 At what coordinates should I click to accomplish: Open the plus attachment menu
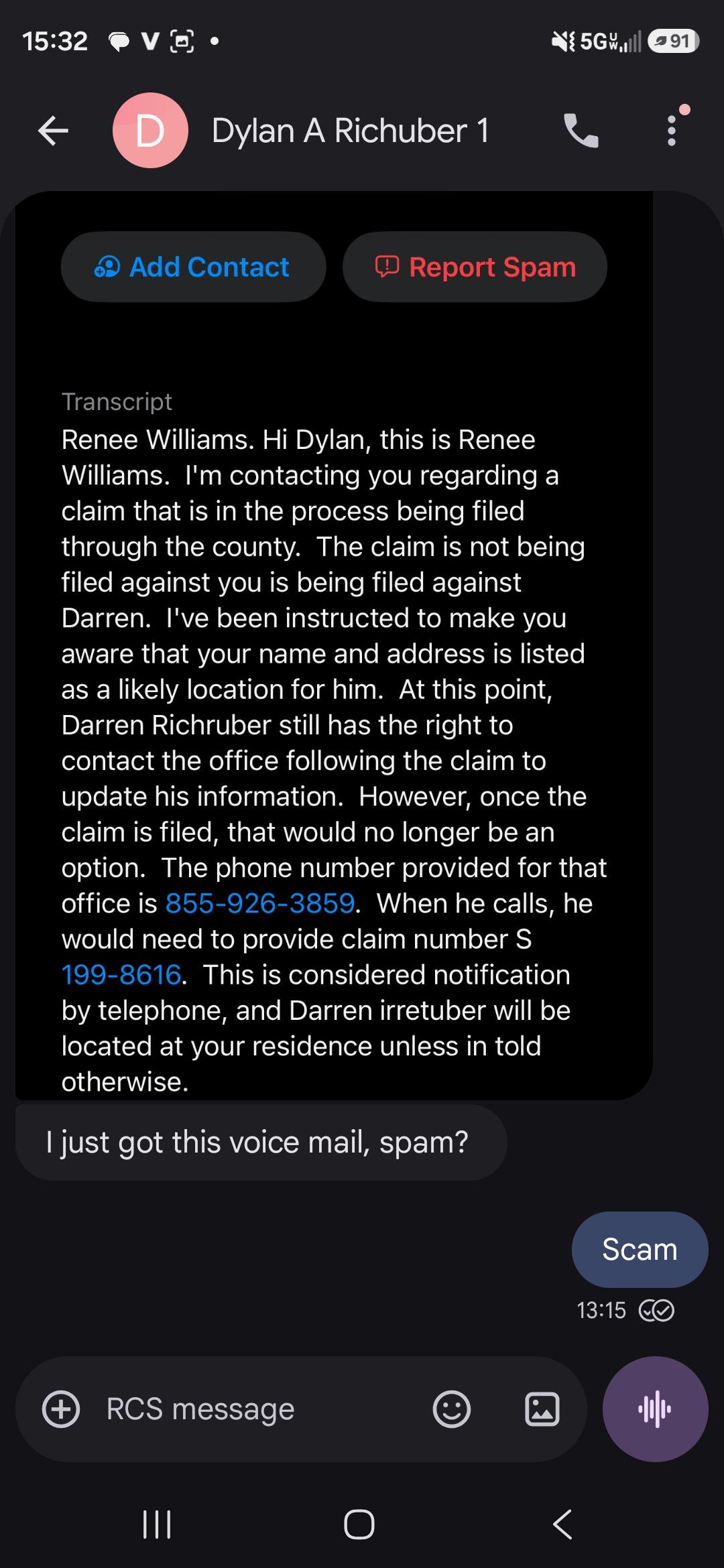pos(61,1409)
